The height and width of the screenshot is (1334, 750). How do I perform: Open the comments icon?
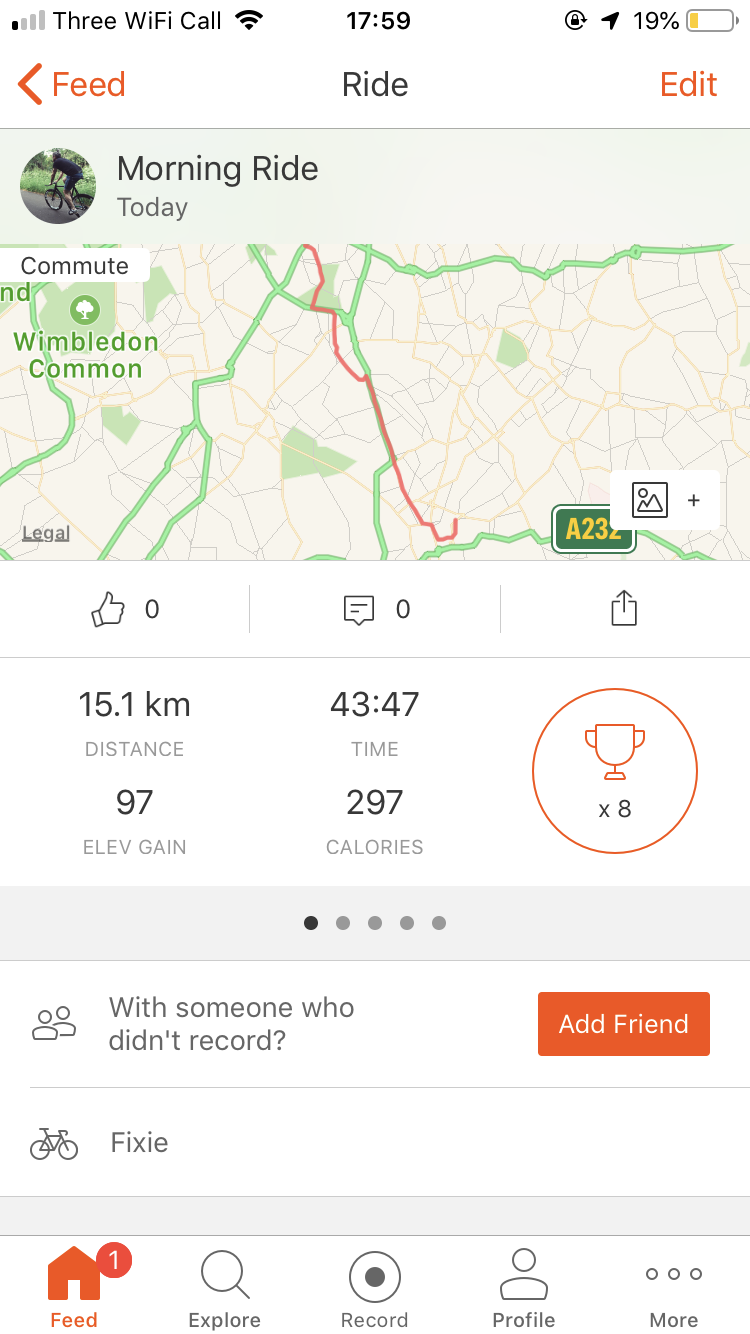click(359, 609)
